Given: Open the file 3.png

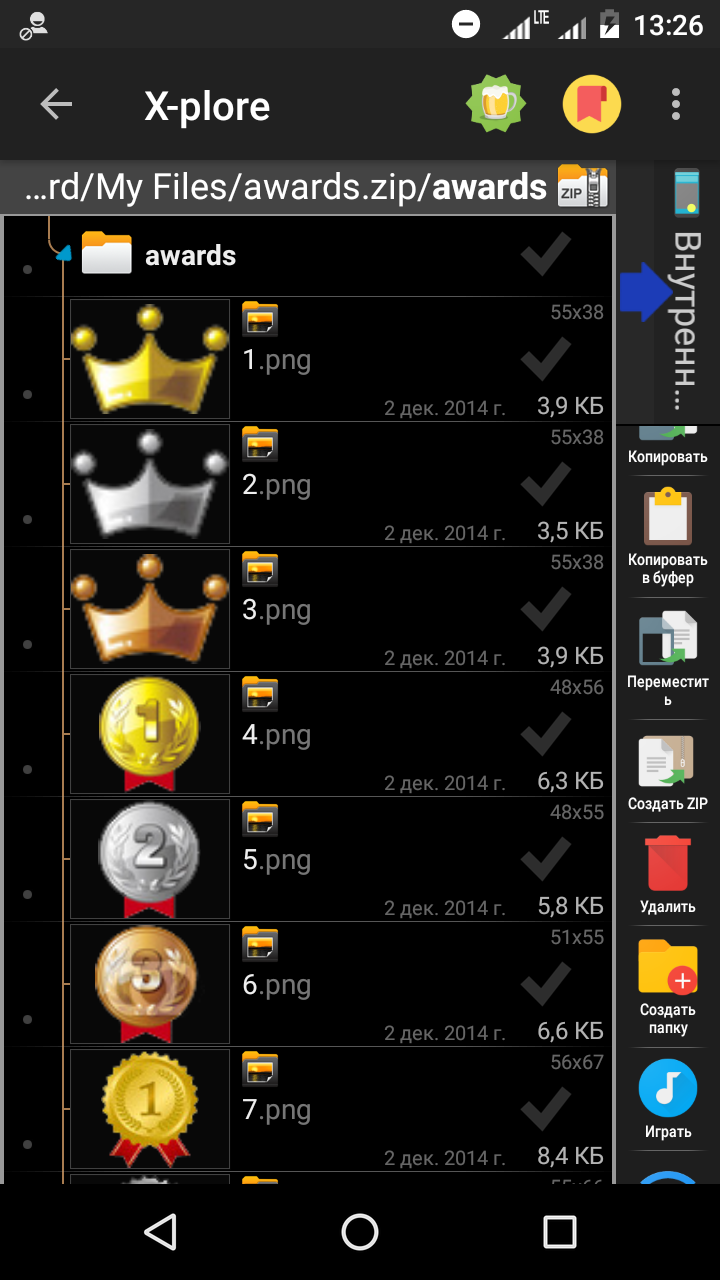Looking at the screenshot, I should click(277, 610).
